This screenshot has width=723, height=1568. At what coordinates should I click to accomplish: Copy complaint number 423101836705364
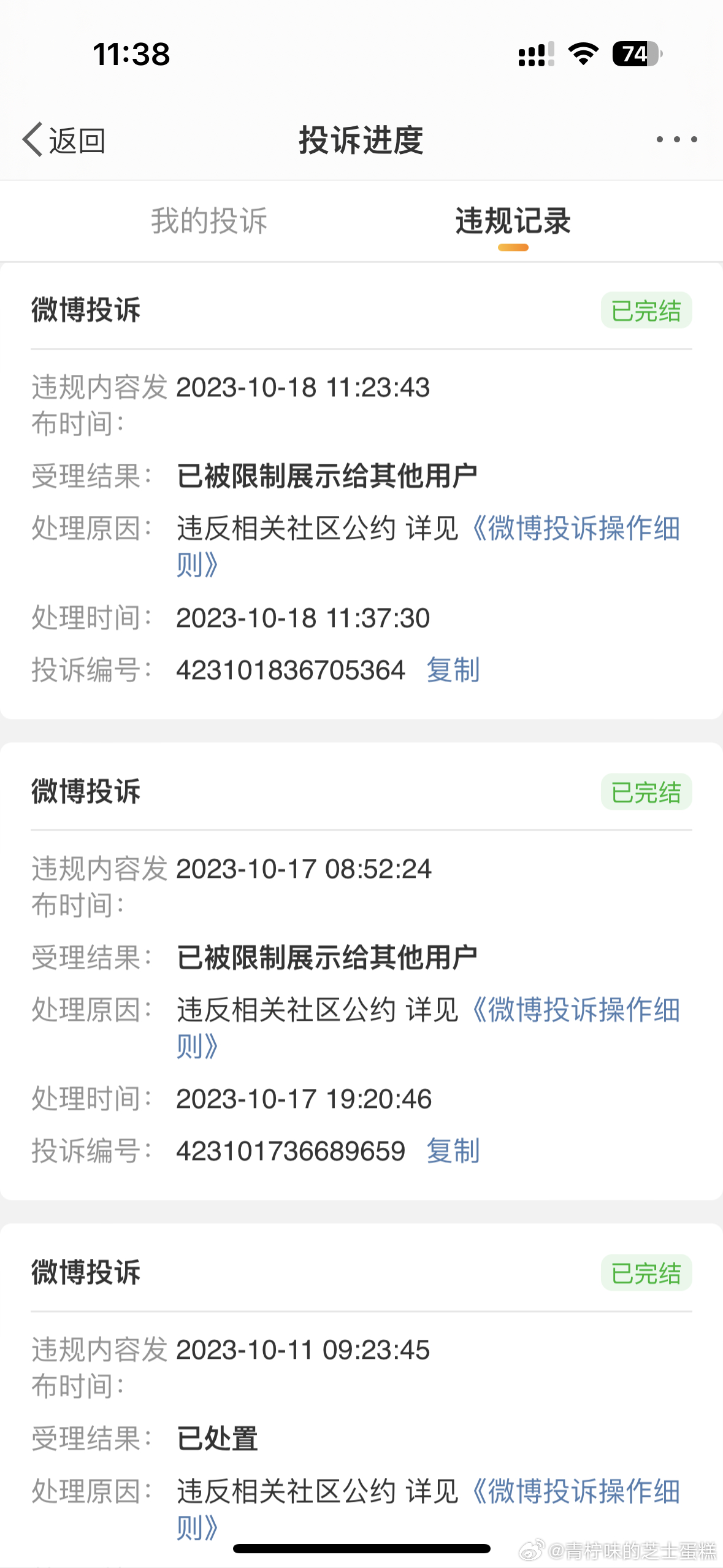453,670
